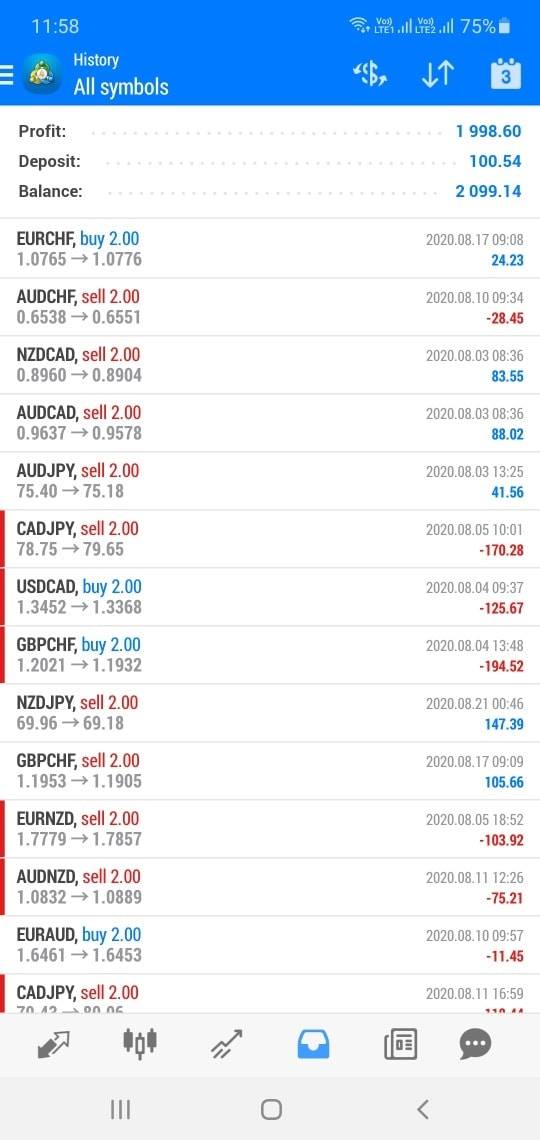
Task: Open the calendar date range picker
Action: 506,73
